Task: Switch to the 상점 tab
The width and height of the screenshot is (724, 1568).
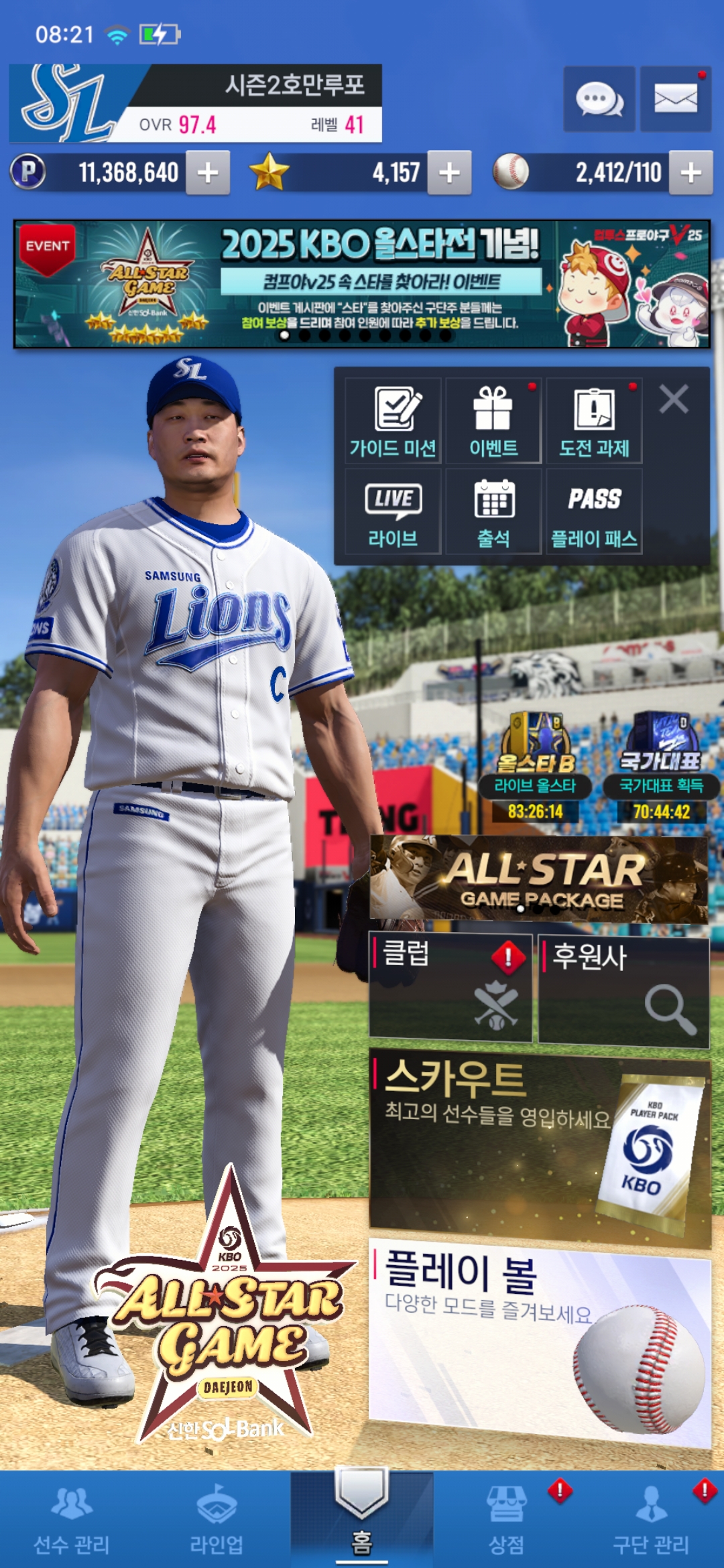Action: pos(506,1520)
